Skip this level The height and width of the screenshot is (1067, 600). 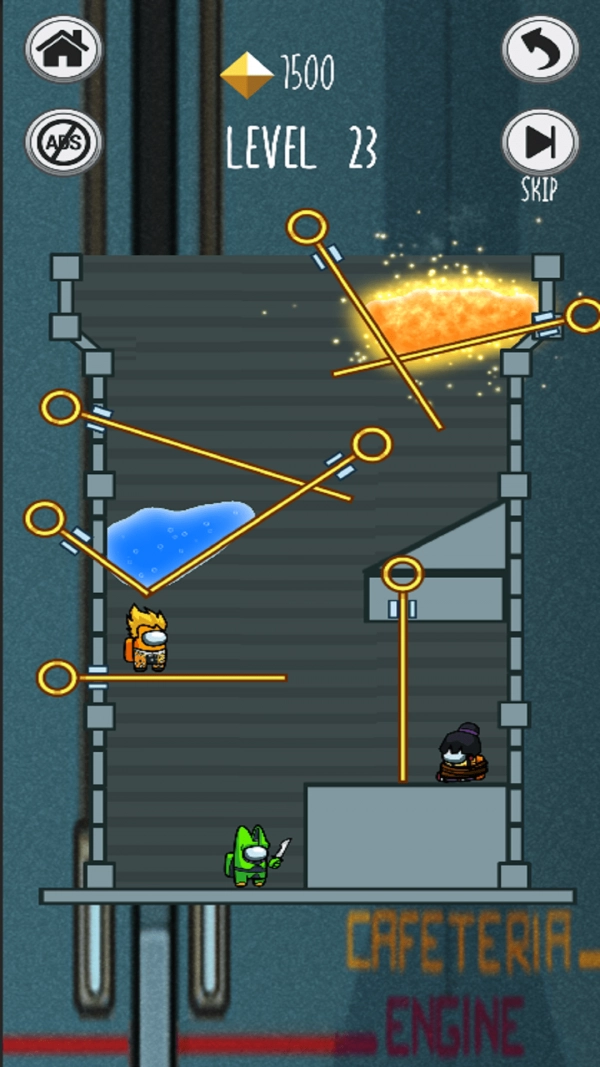[540, 142]
